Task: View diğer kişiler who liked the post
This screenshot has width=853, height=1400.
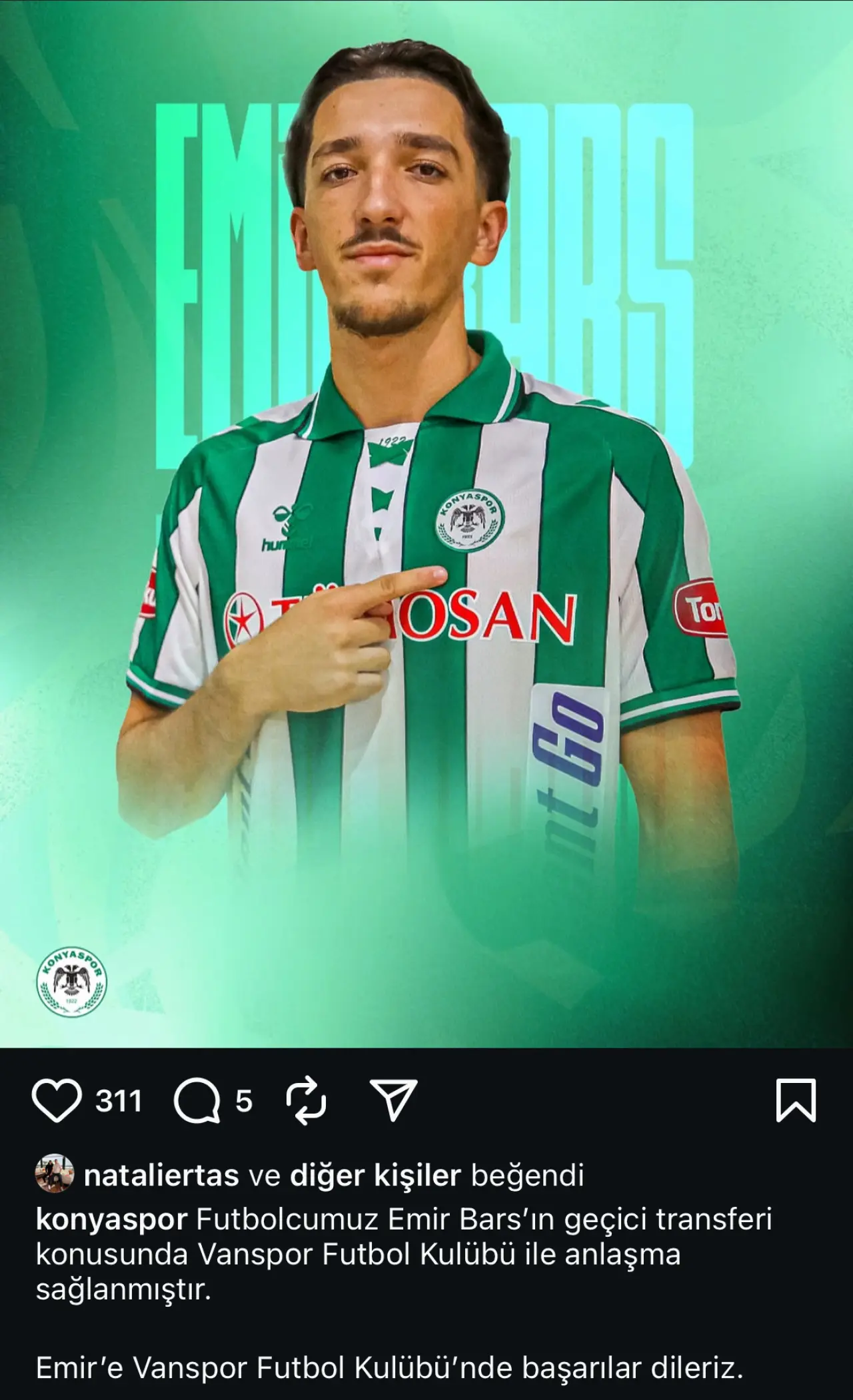Action: pyautogui.click(x=375, y=1176)
